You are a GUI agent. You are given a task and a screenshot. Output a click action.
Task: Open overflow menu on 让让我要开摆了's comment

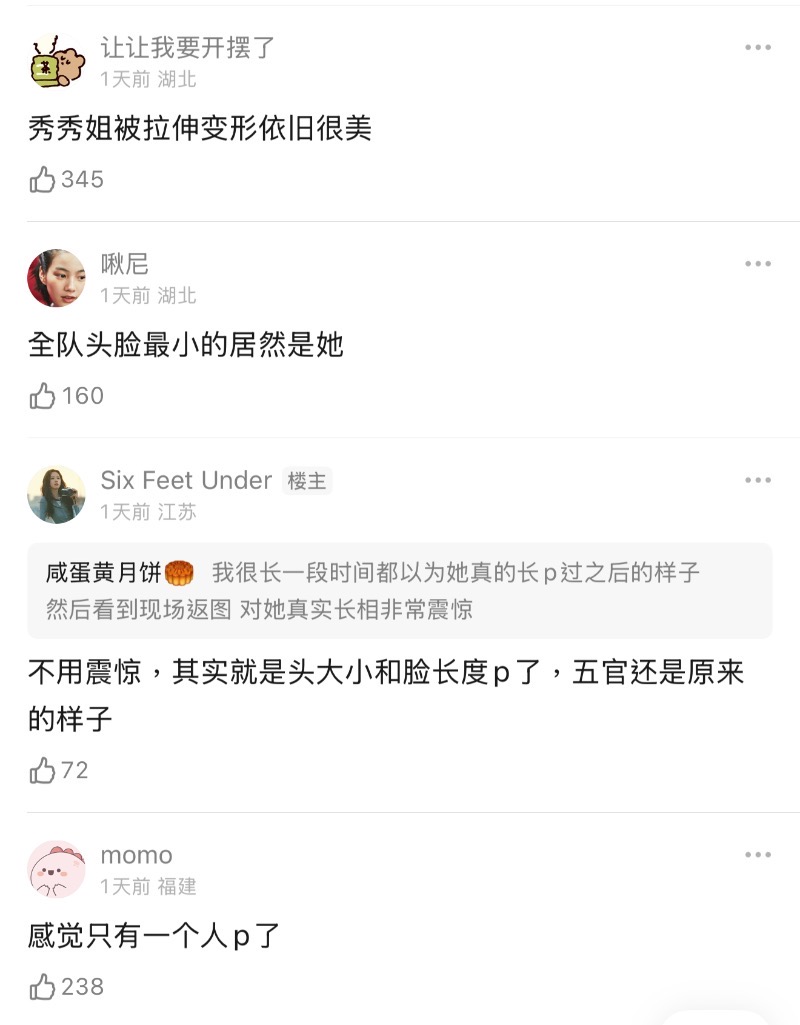[758, 48]
